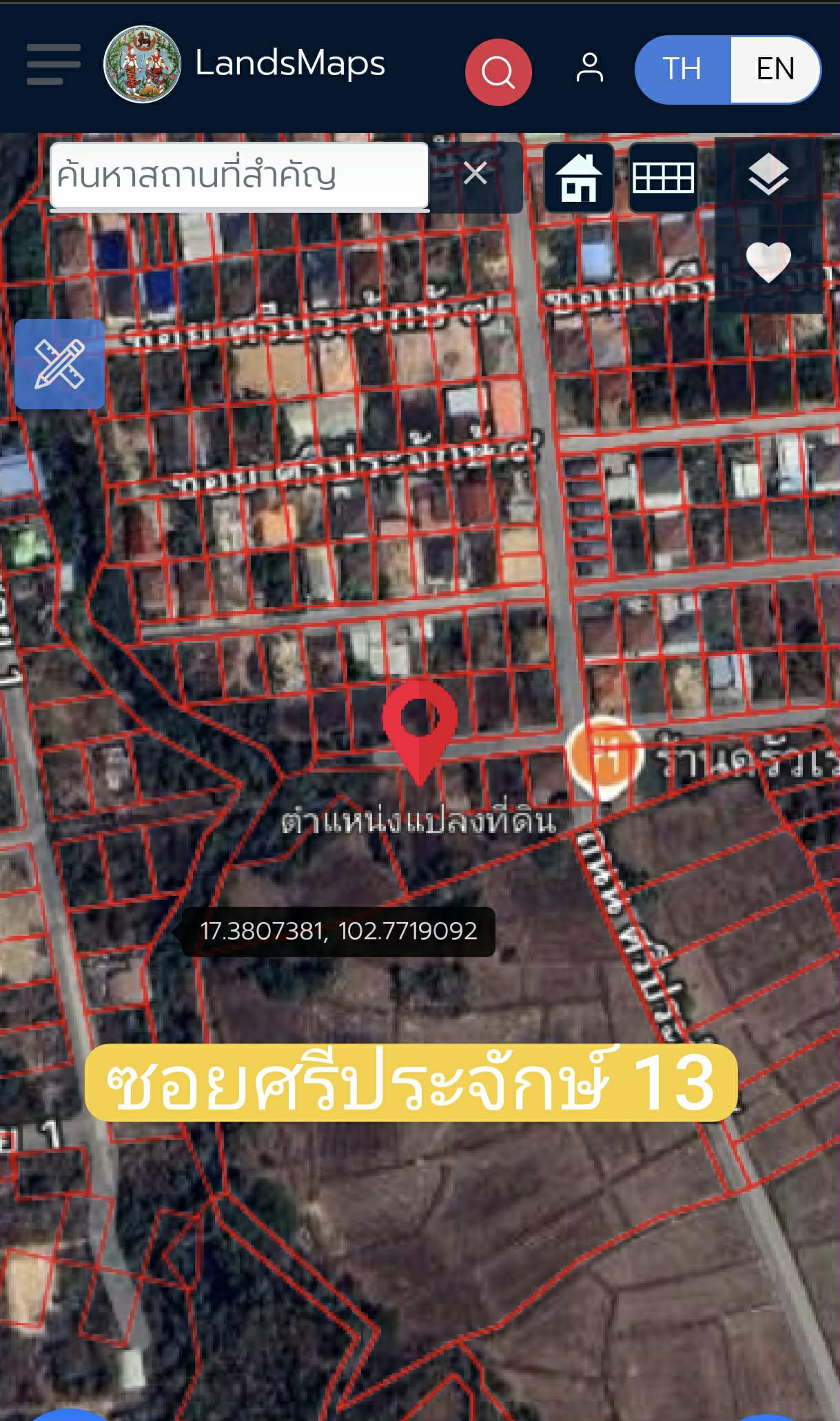Viewport: 840px width, 1421px height.
Task: Open the ruler and pencil measuring tool
Action: 60,364
